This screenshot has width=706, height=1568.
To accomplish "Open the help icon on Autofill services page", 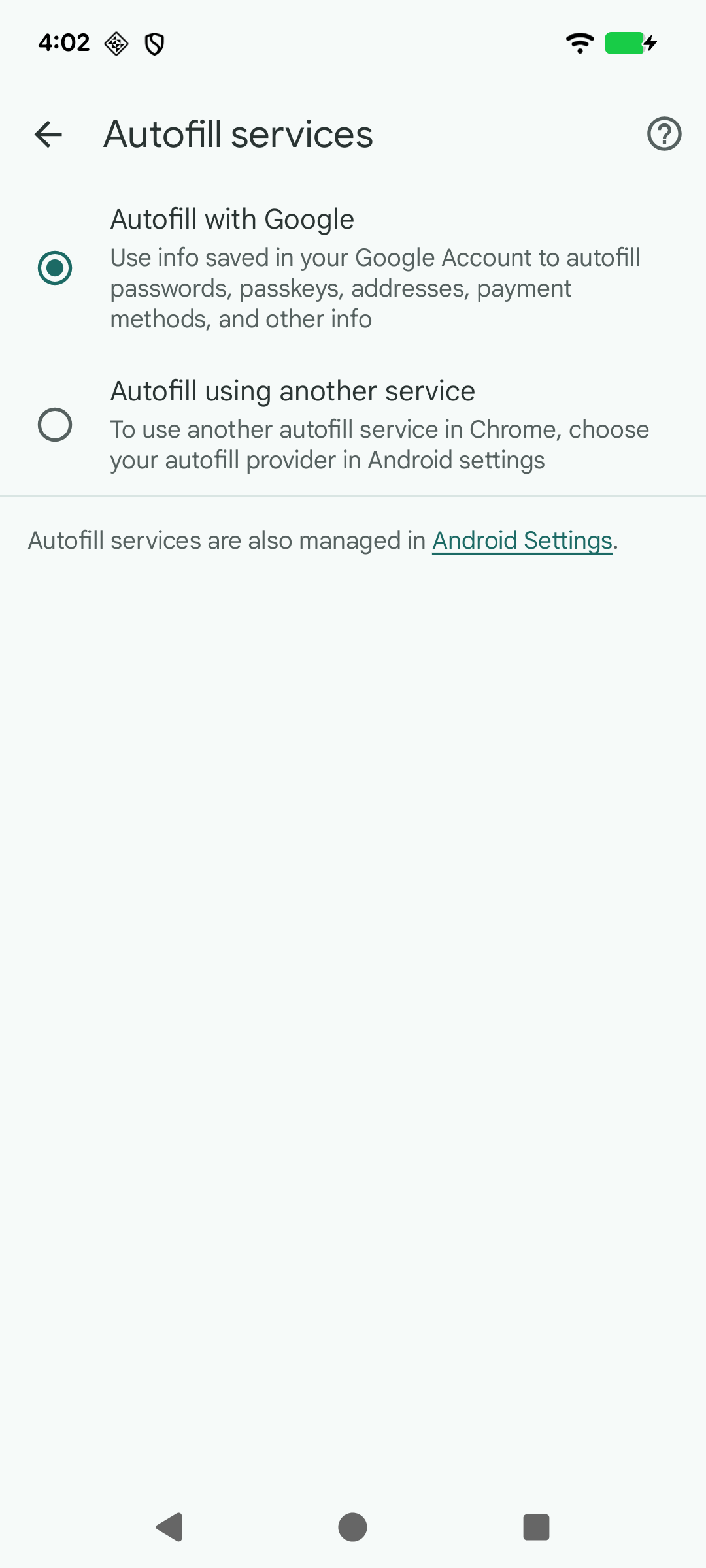I will click(x=664, y=133).
